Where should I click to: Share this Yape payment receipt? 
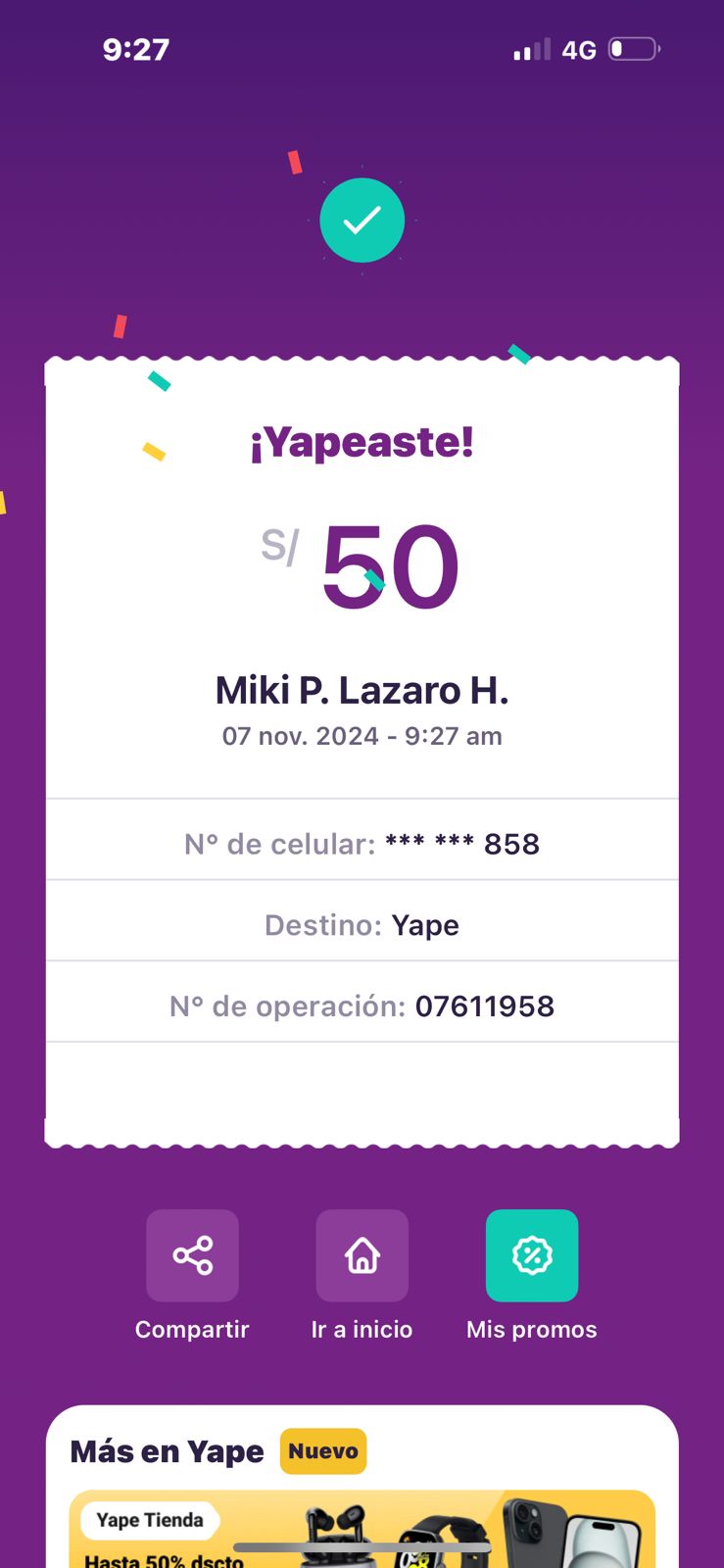coord(192,1255)
